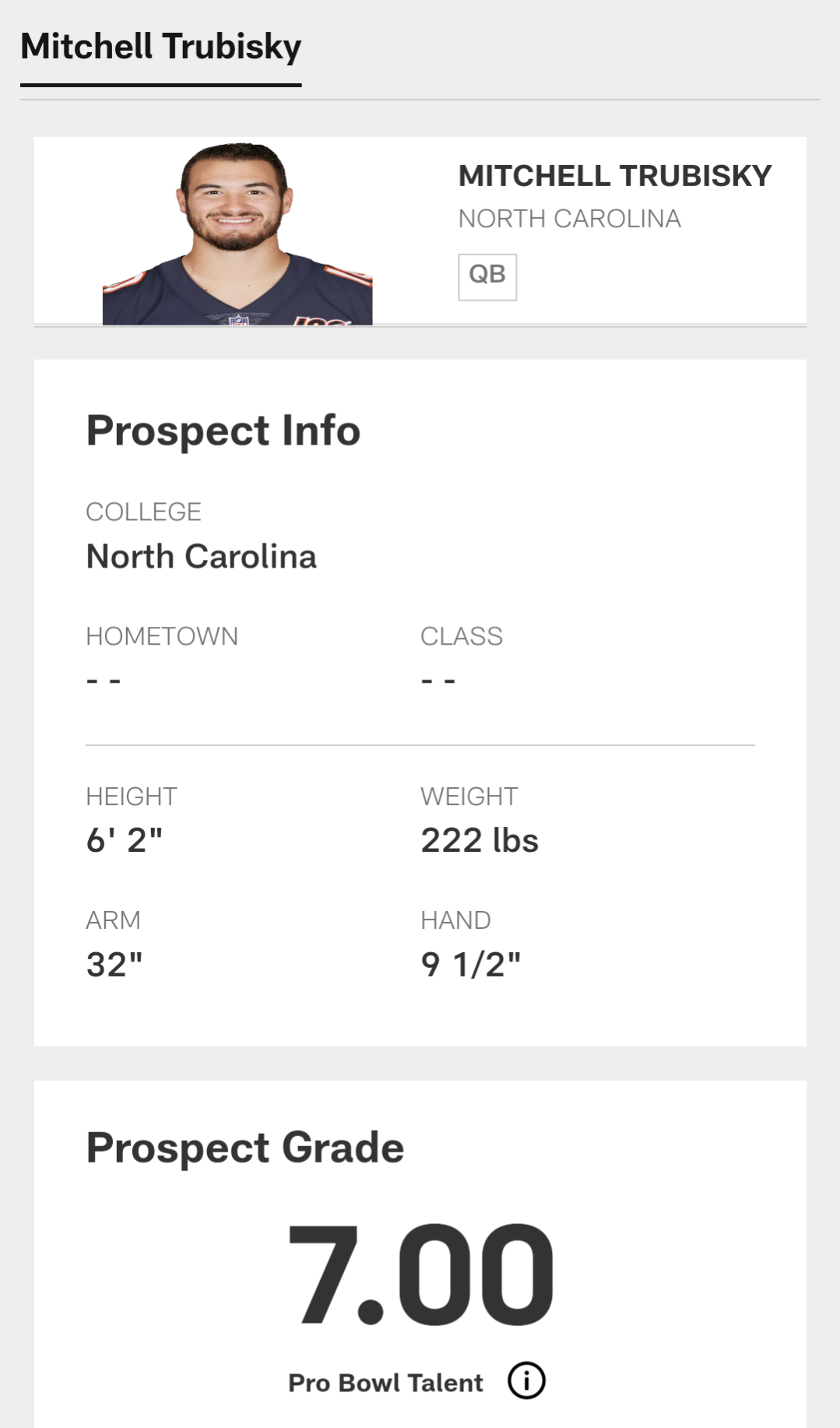The height and width of the screenshot is (1428, 840).
Task: Tap the info icon beside Pro Bowl Talent
Action: tap(526, 1381)
